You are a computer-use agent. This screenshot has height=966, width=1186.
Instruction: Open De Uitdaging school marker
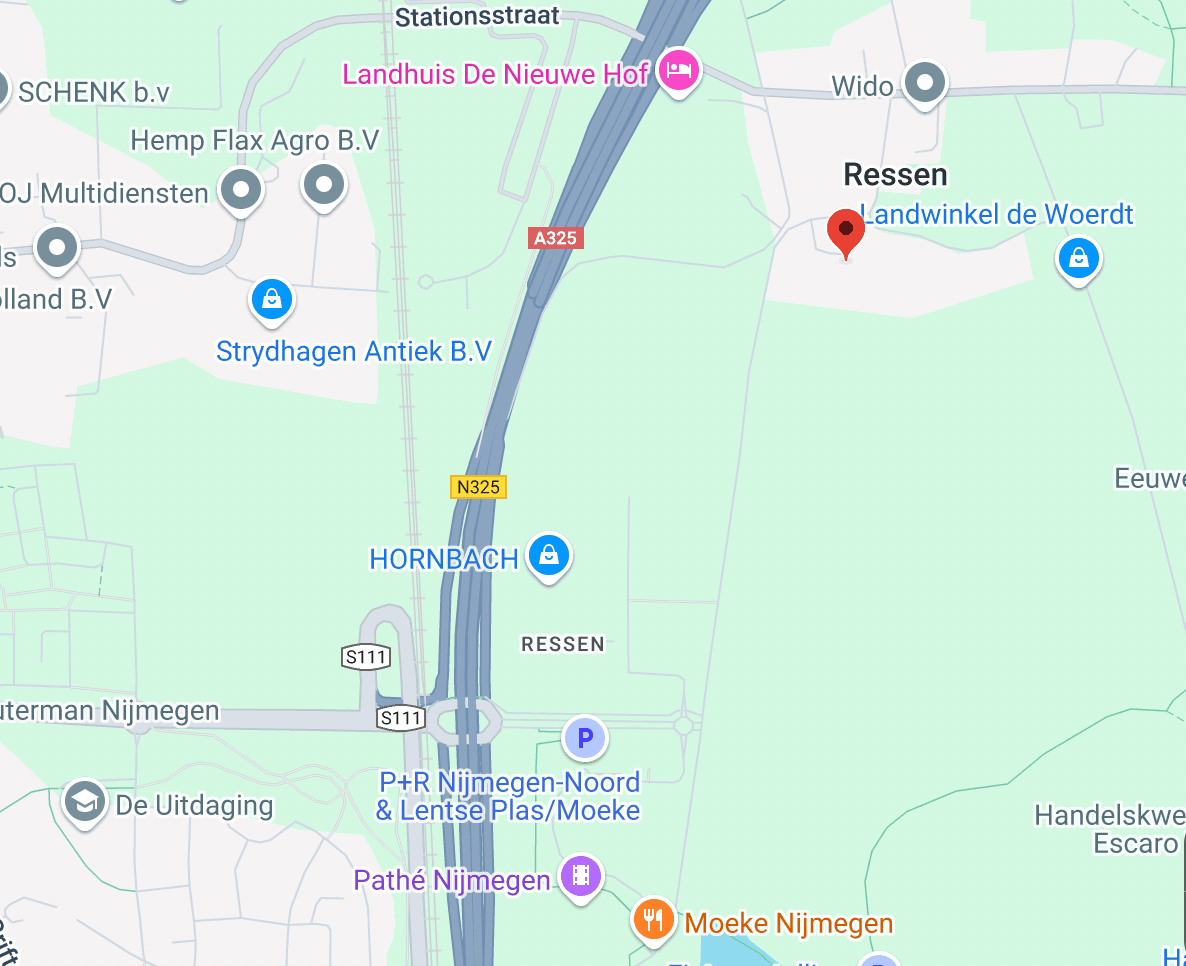tap(85, 801)
